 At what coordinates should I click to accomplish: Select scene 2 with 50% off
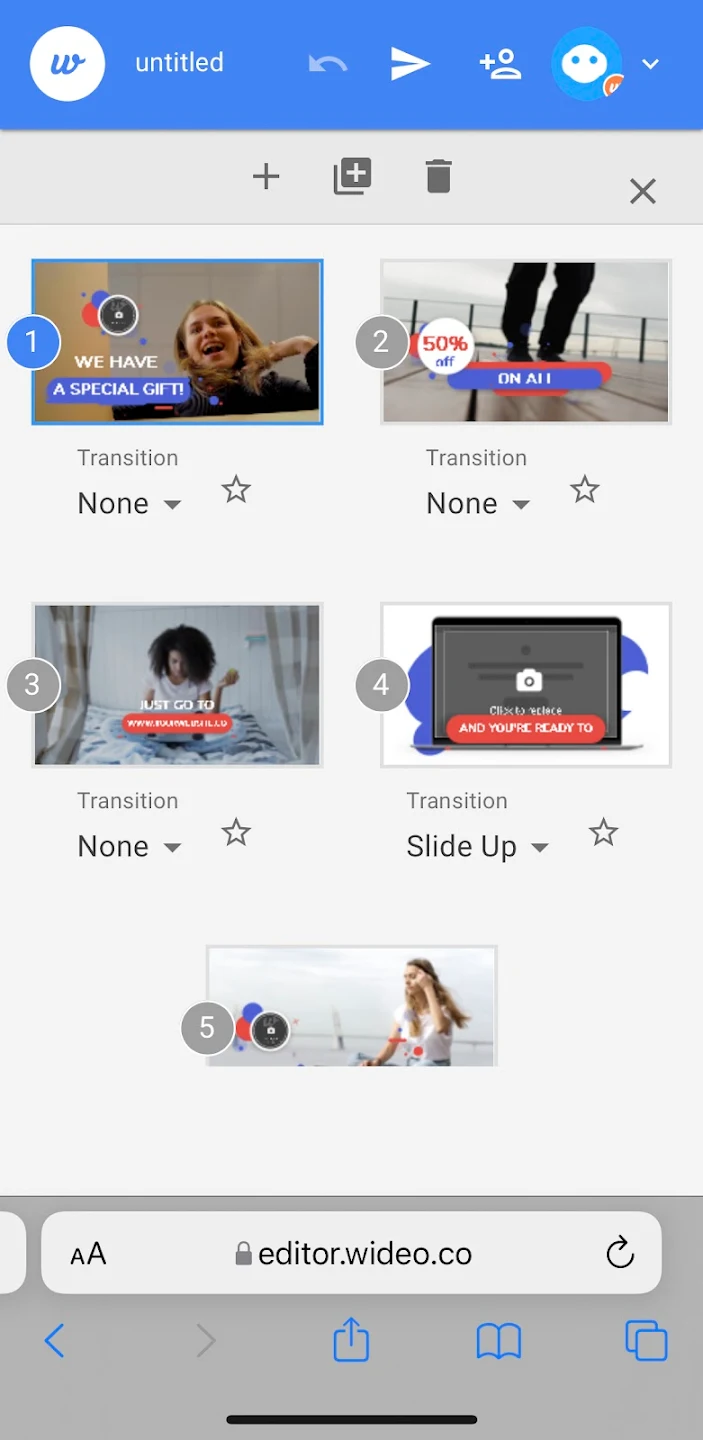pyautogui.click(x=526, y=342)
